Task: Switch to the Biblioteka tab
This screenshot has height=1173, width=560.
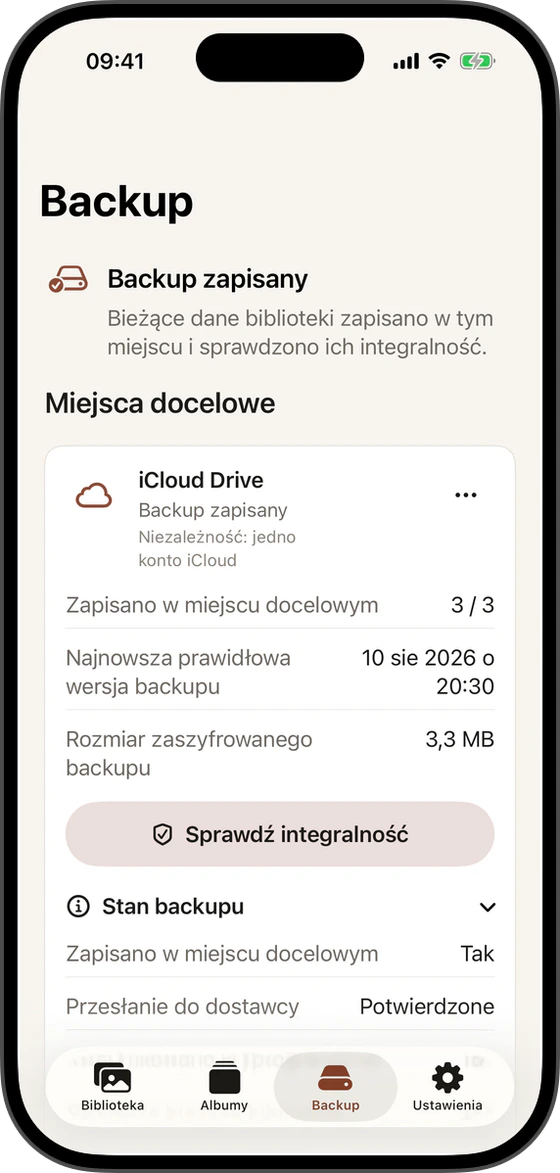Action: 112,1087
